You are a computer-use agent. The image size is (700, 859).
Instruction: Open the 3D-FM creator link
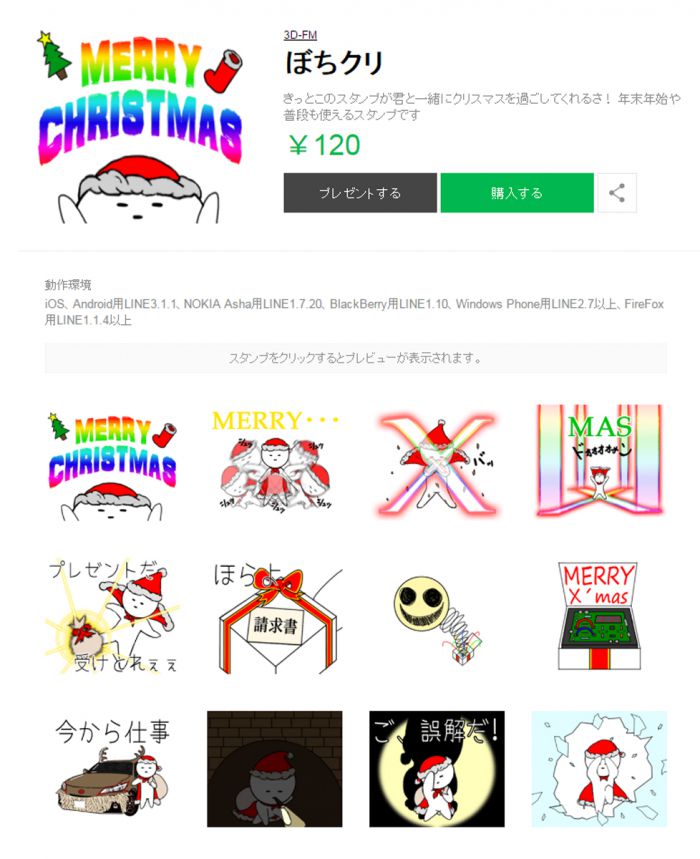coord(300,35)
